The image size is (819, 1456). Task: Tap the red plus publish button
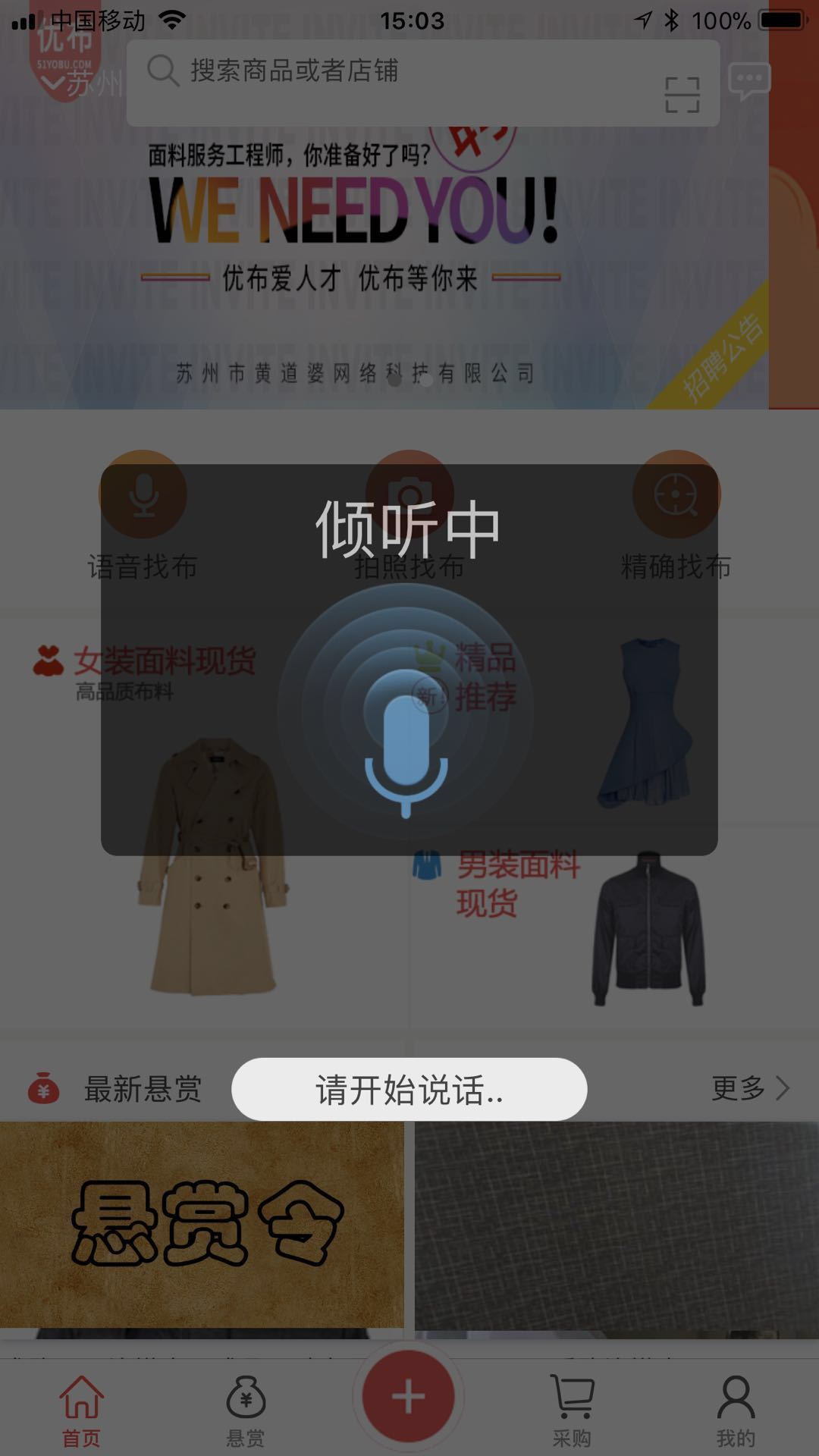click(408, 1397)
